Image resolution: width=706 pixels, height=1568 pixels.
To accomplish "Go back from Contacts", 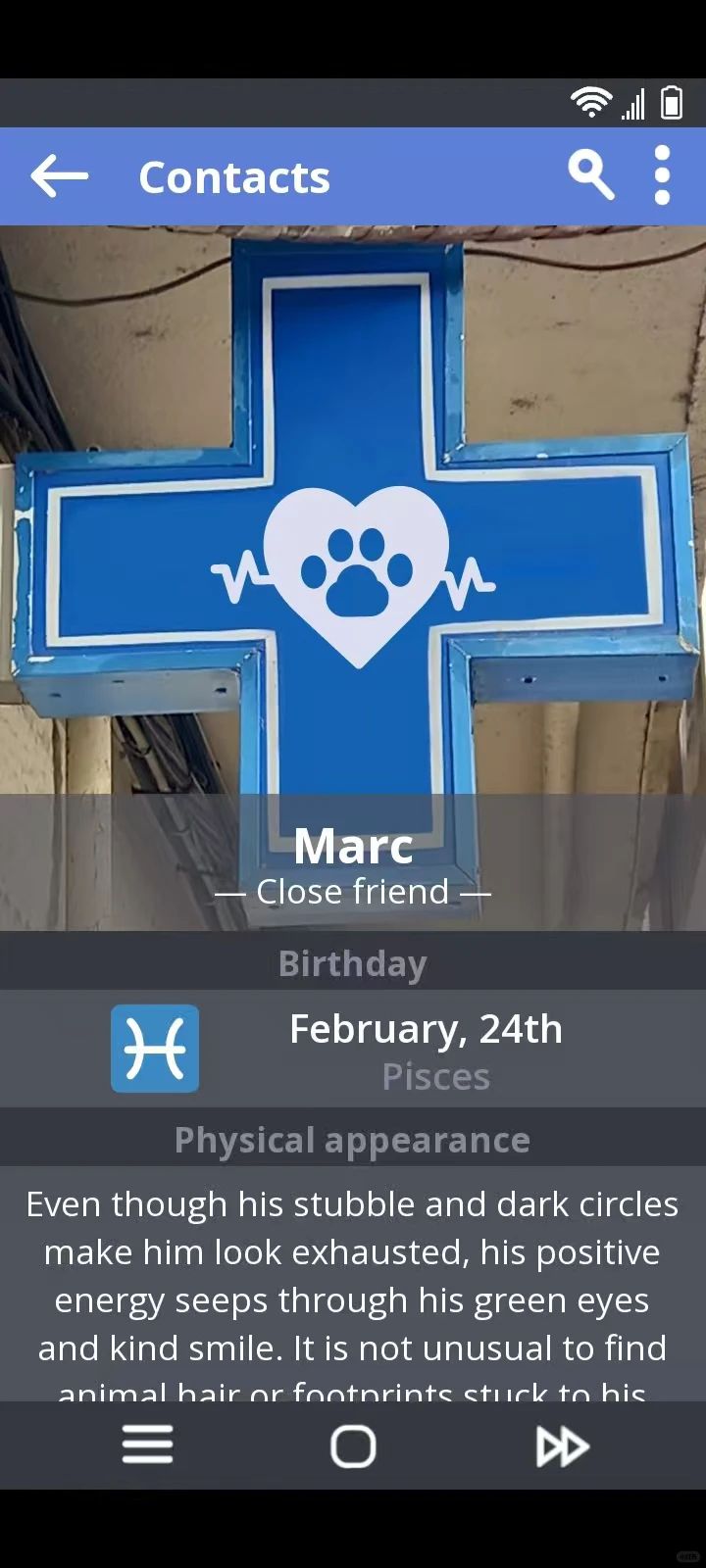I will (59, 177).
